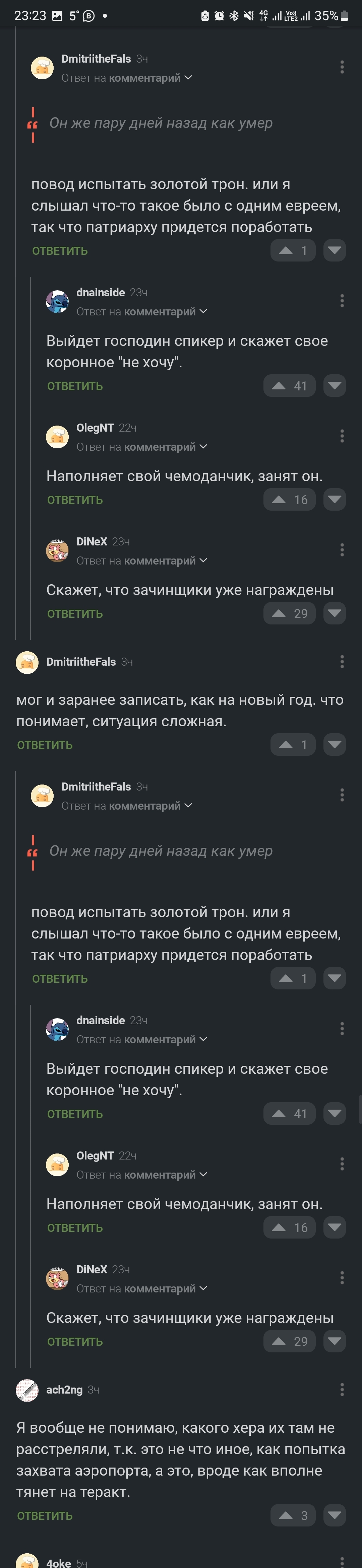362x1568 pixels.
Task: Open overflow menu of the "мог и заранее записать" comment
Action: (x=342, y=662)
